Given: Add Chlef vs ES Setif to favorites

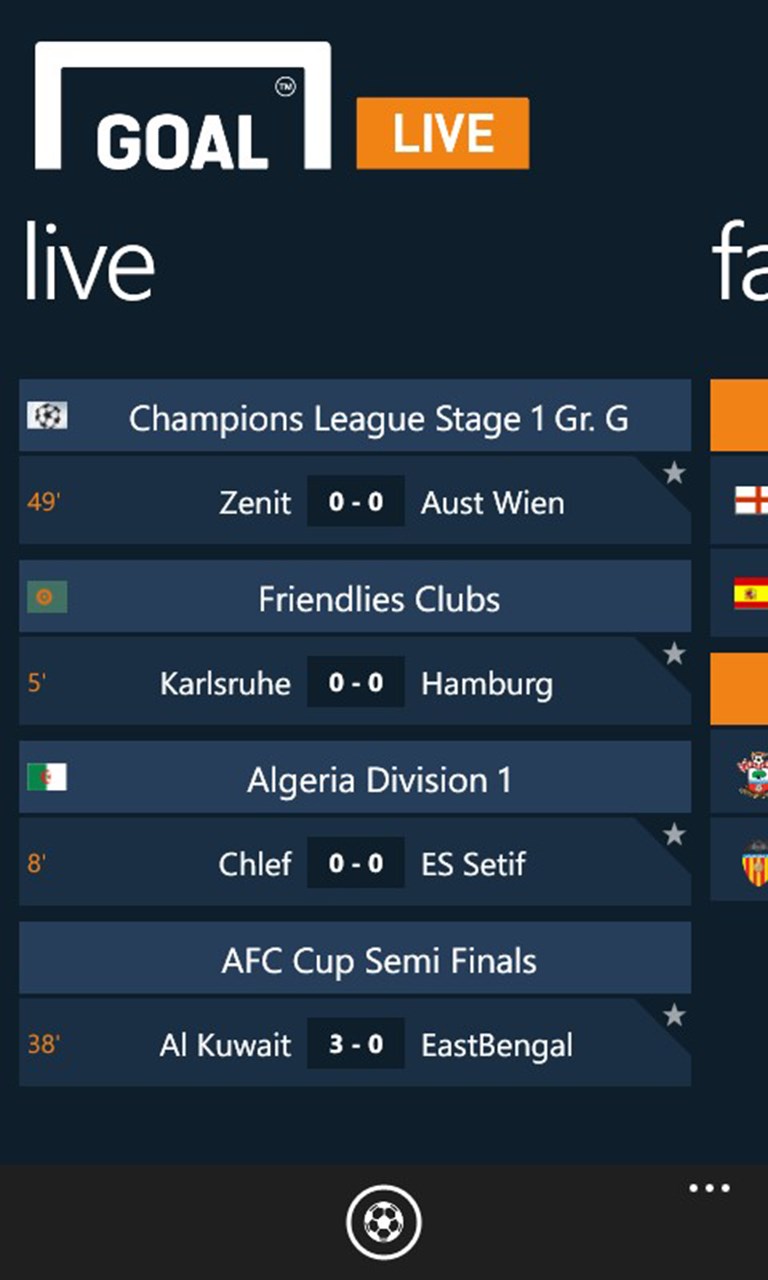Looking at the screenshot, I should (675, 835).
